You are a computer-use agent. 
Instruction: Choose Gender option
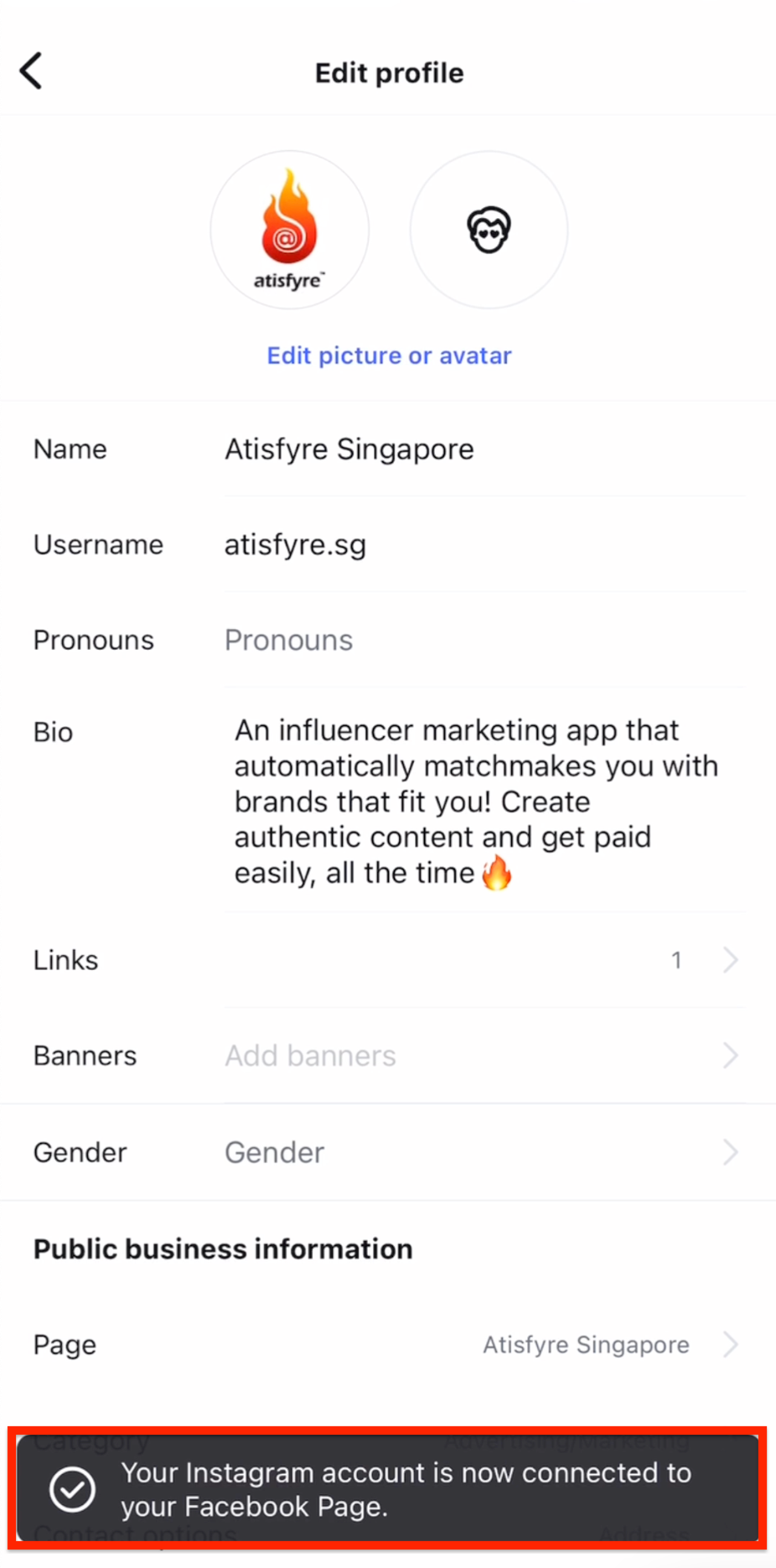click(387, 1152)
